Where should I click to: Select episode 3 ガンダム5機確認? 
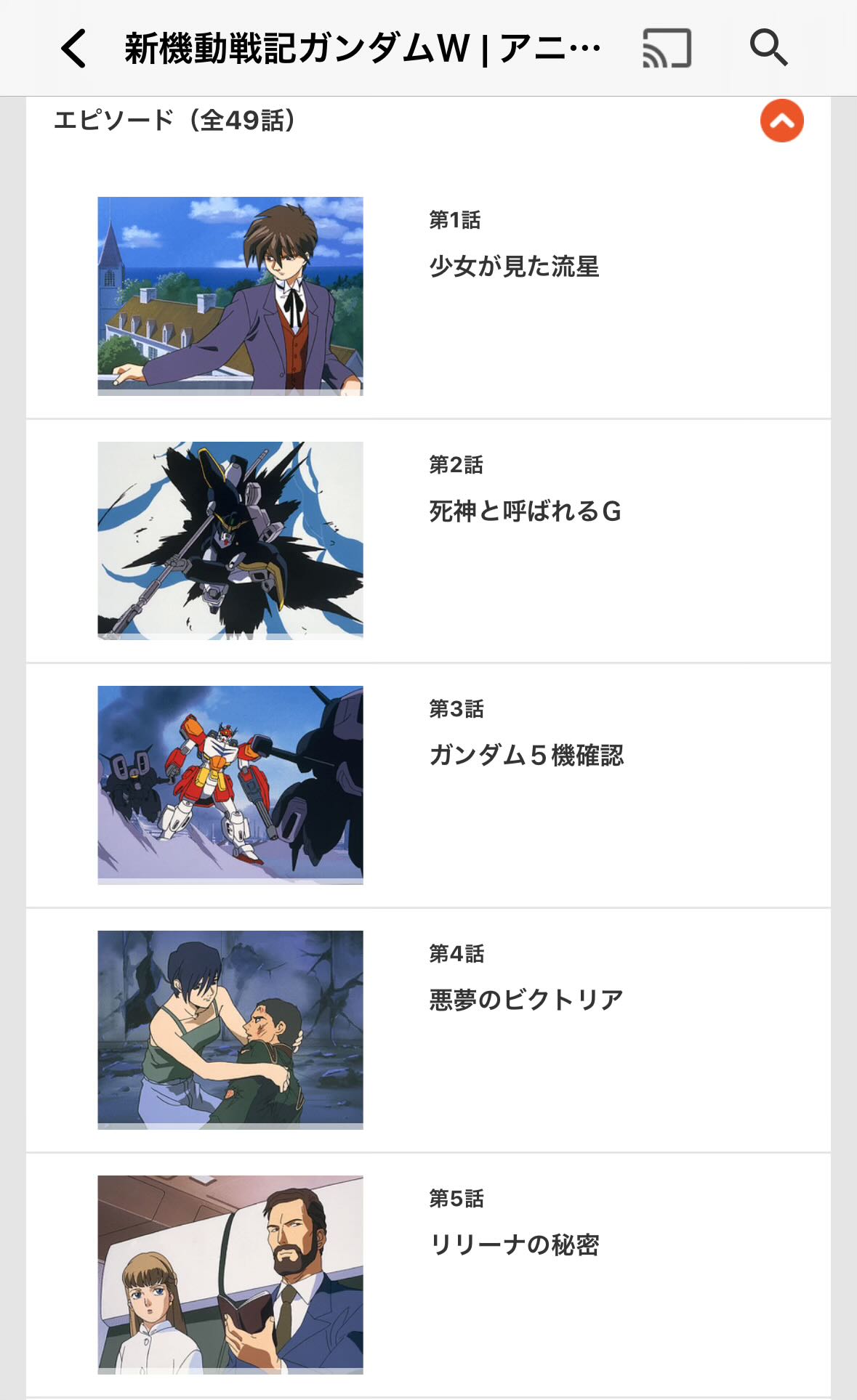[x=428, y=785]
